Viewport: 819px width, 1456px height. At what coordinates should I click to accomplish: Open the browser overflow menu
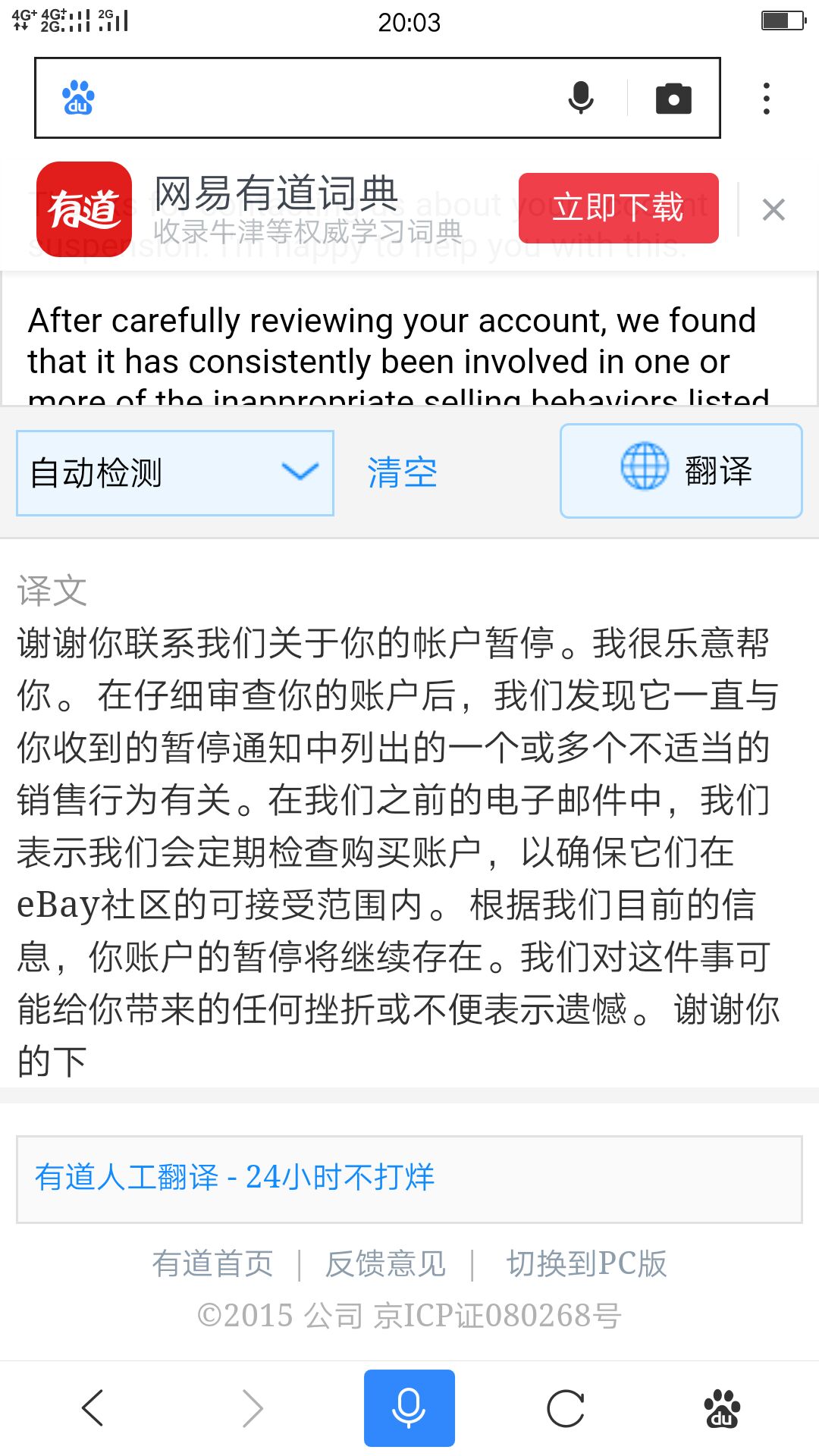(x=767, y=99)
